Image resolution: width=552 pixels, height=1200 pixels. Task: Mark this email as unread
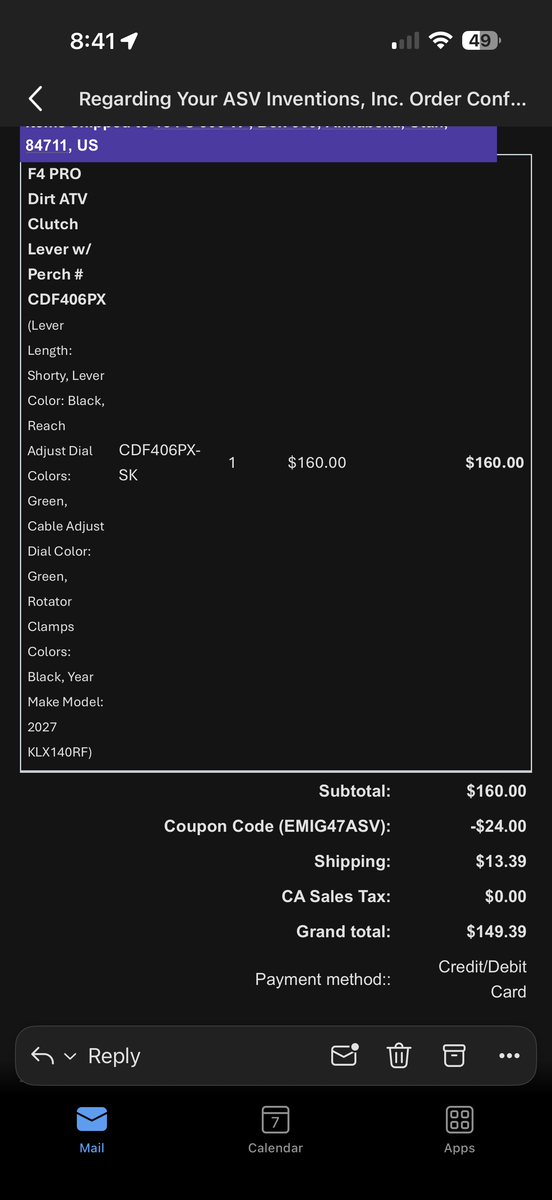(x=344, y=1055)
